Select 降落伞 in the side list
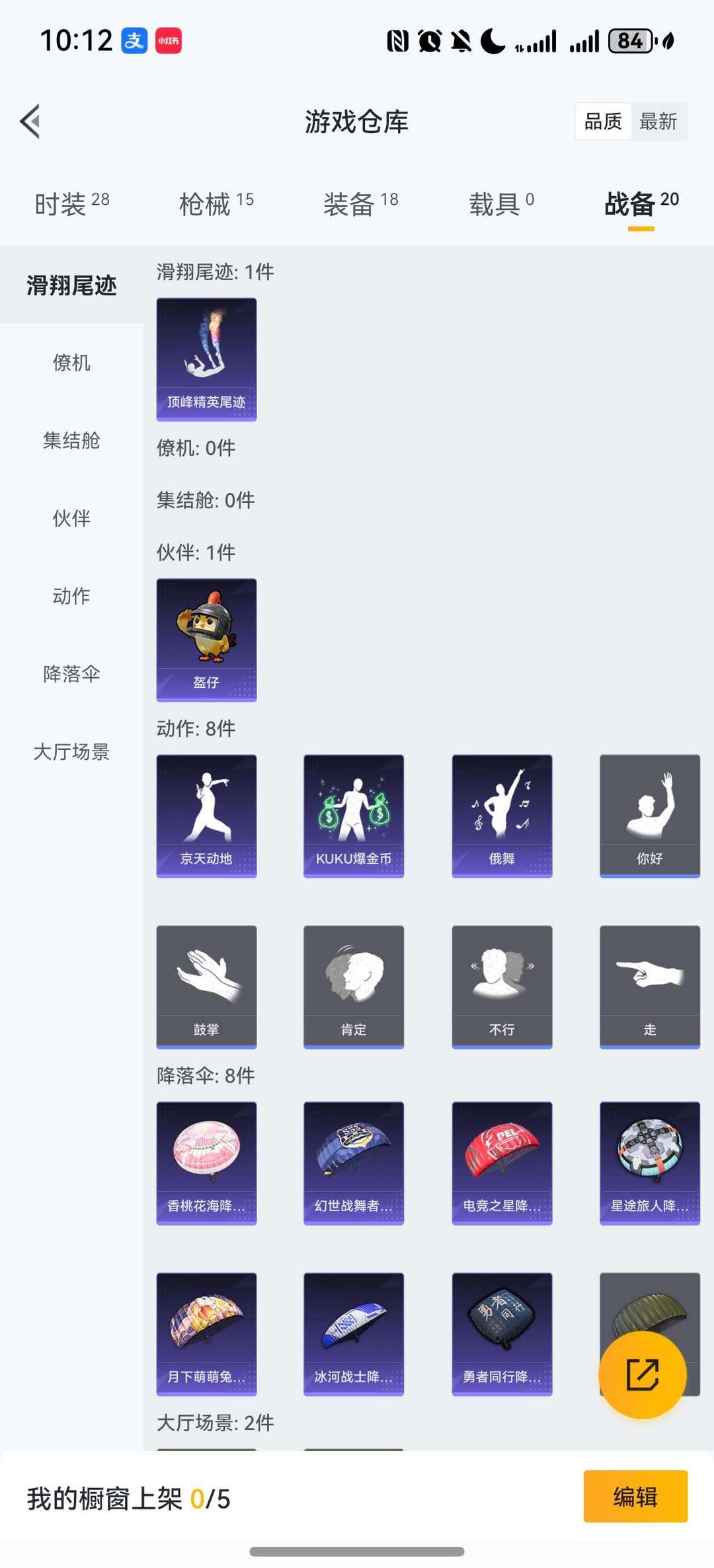Image resolution: width=714 pixels, height=1568 pixels. (x=71, y=674)
